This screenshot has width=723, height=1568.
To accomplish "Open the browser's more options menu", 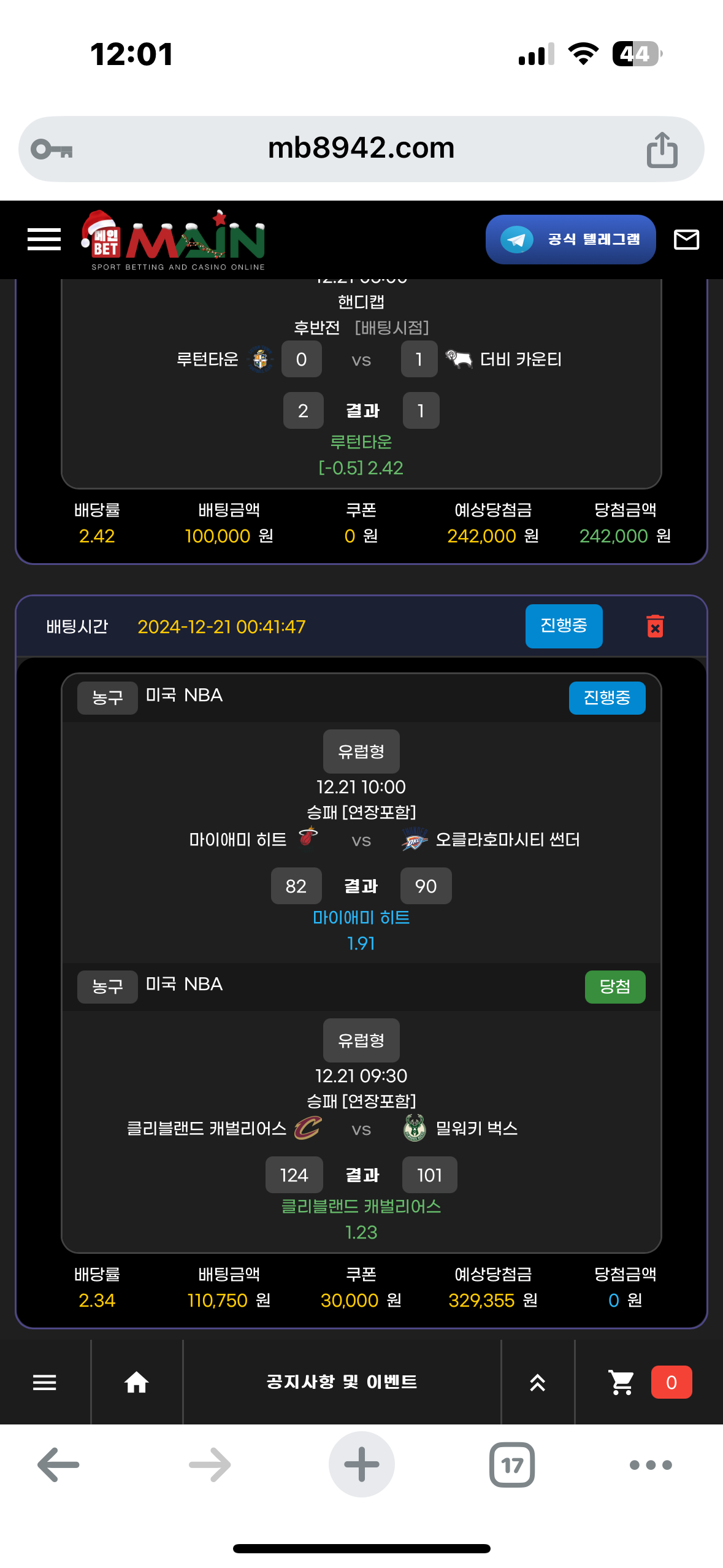I will (x=651, y=1465).
